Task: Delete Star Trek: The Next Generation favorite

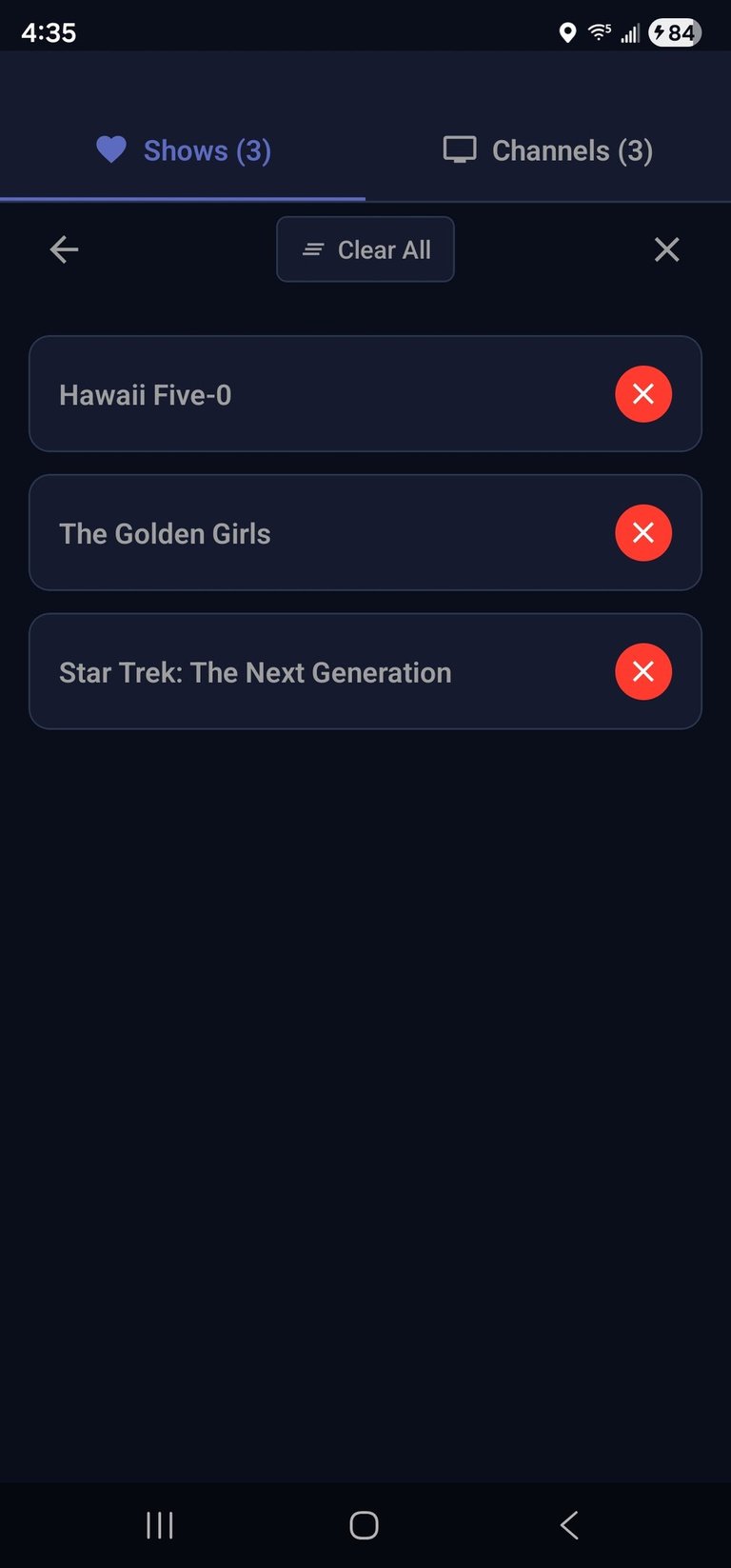Action: 643,672
